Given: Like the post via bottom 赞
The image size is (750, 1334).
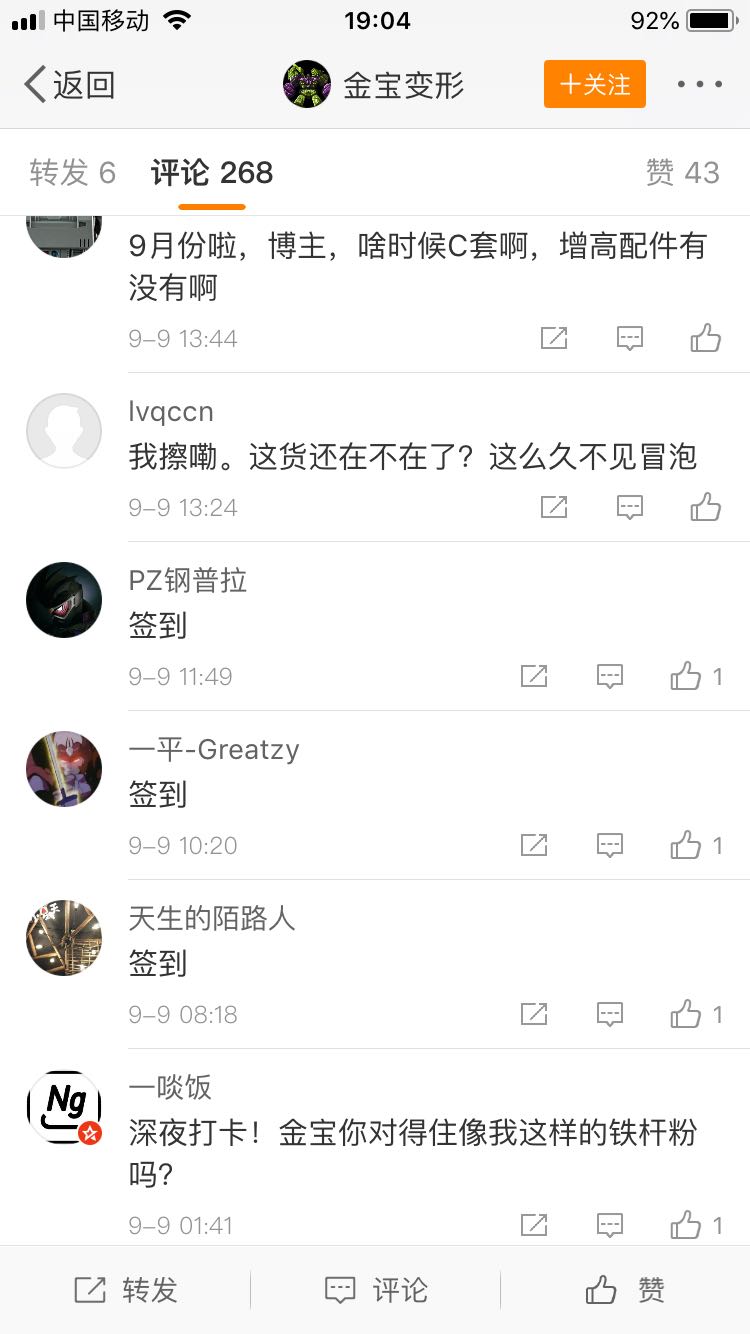Looking at the screenshot, I should (625, 1290).
